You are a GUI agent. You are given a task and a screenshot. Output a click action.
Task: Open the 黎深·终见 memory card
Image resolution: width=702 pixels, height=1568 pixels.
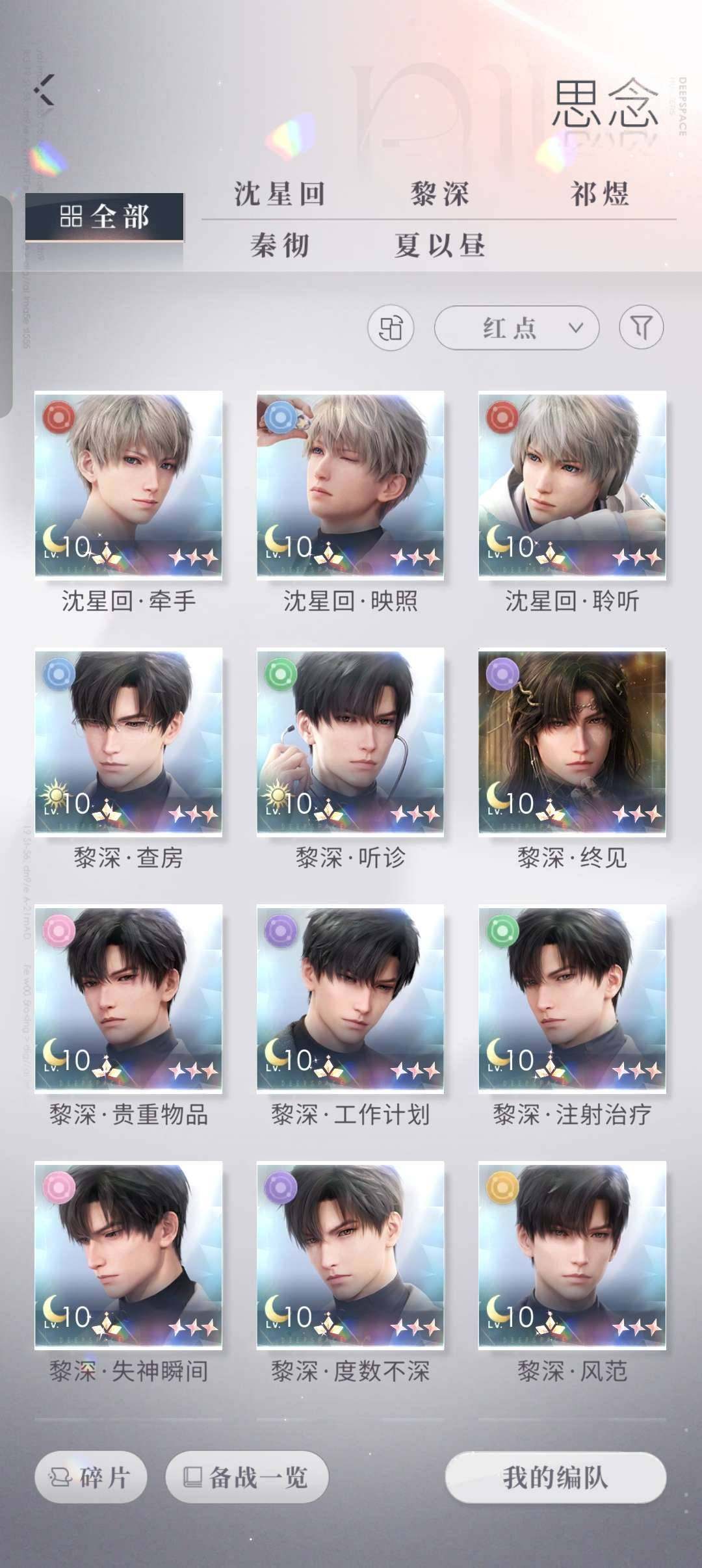point(572,741)
